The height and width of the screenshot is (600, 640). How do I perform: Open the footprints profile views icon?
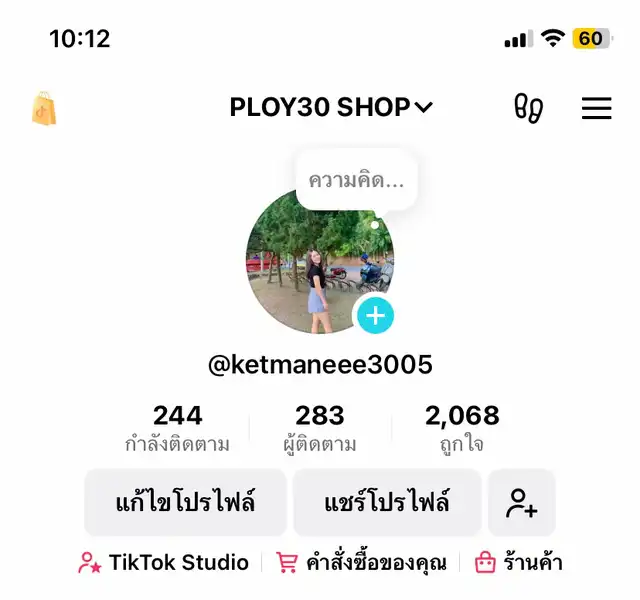point(528,107)
